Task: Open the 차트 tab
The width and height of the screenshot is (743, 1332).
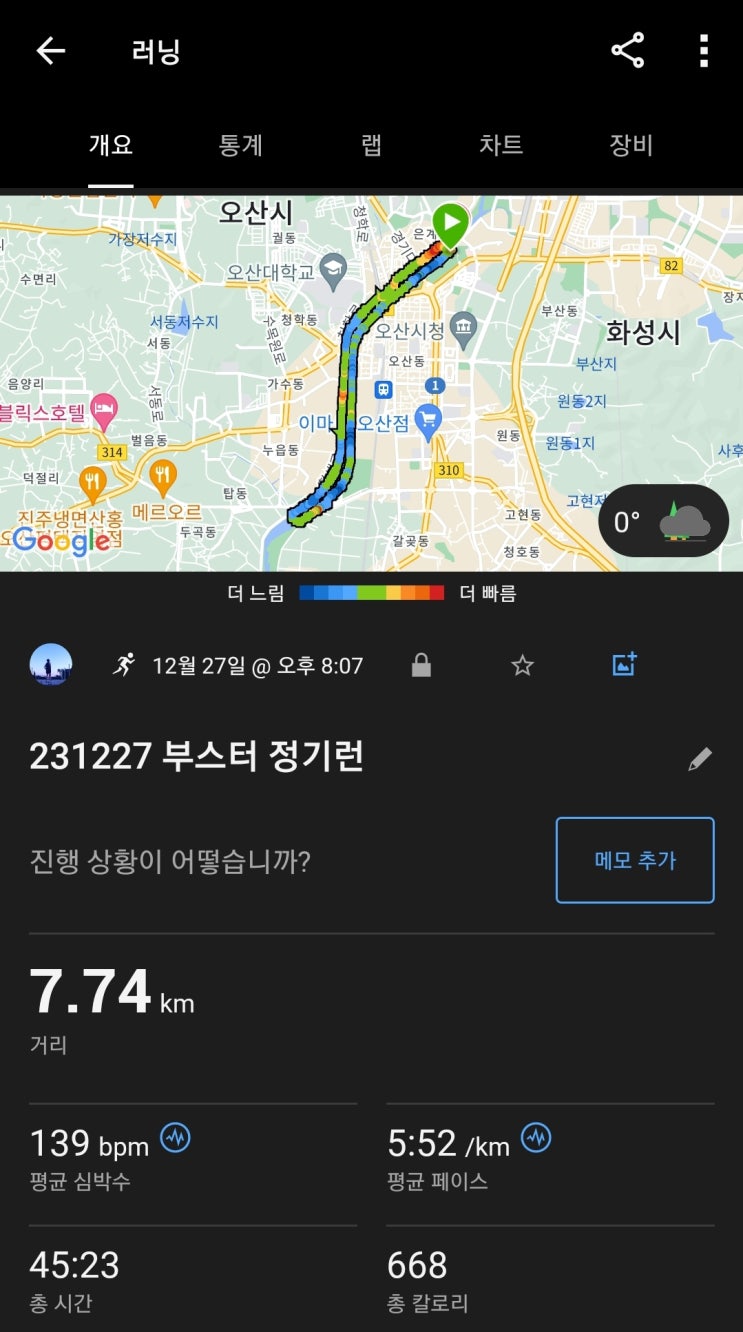Action: coord(501,145)
